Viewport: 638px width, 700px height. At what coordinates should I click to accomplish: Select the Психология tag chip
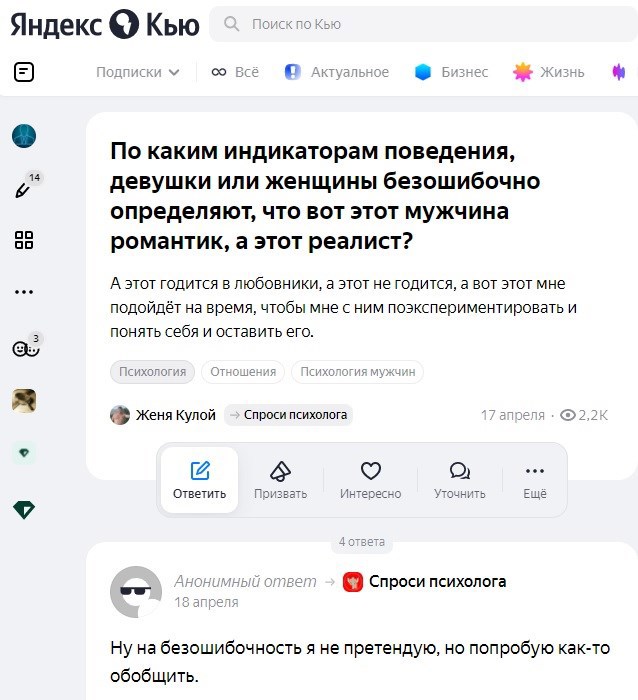[152, 372]
